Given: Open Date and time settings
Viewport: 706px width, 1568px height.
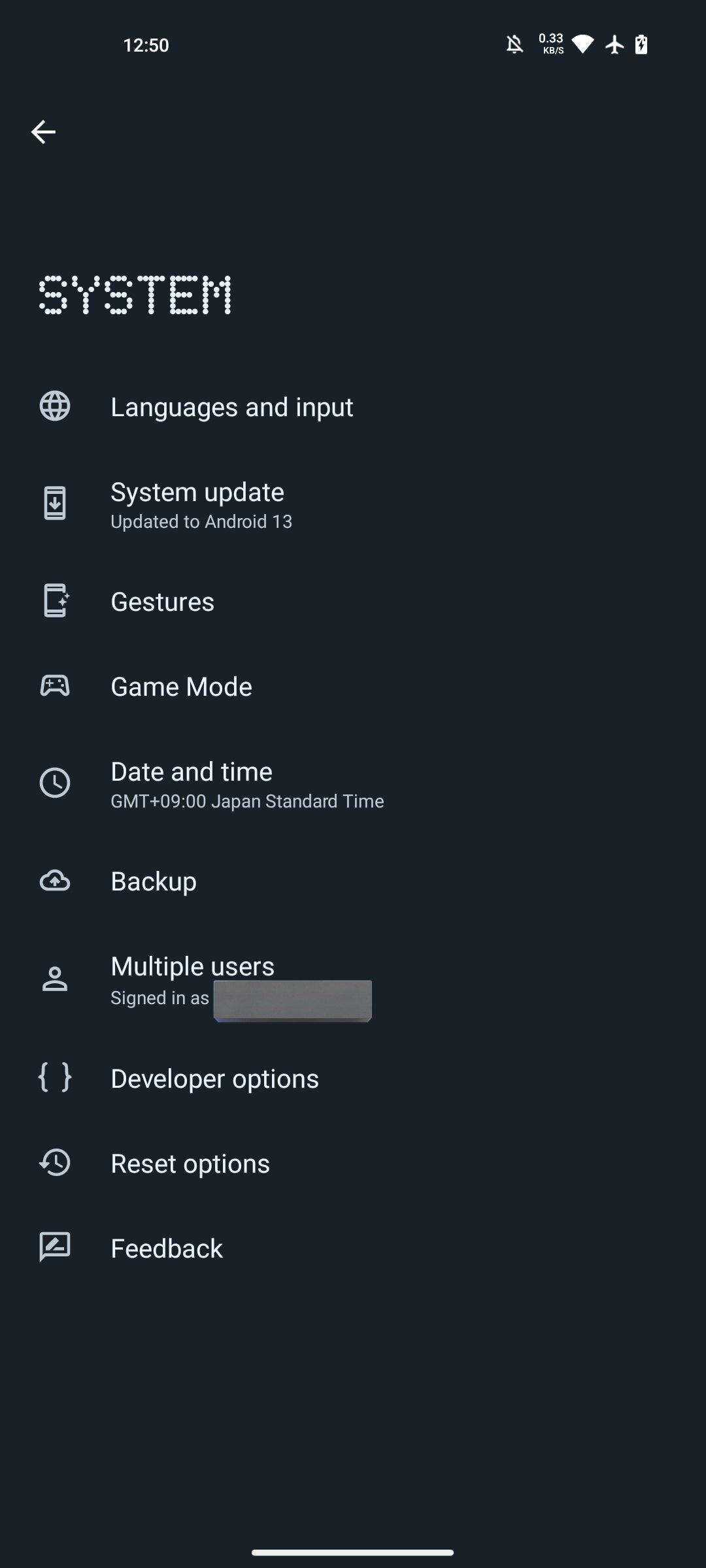Looking at the screenshot, I should click(191, 783).
